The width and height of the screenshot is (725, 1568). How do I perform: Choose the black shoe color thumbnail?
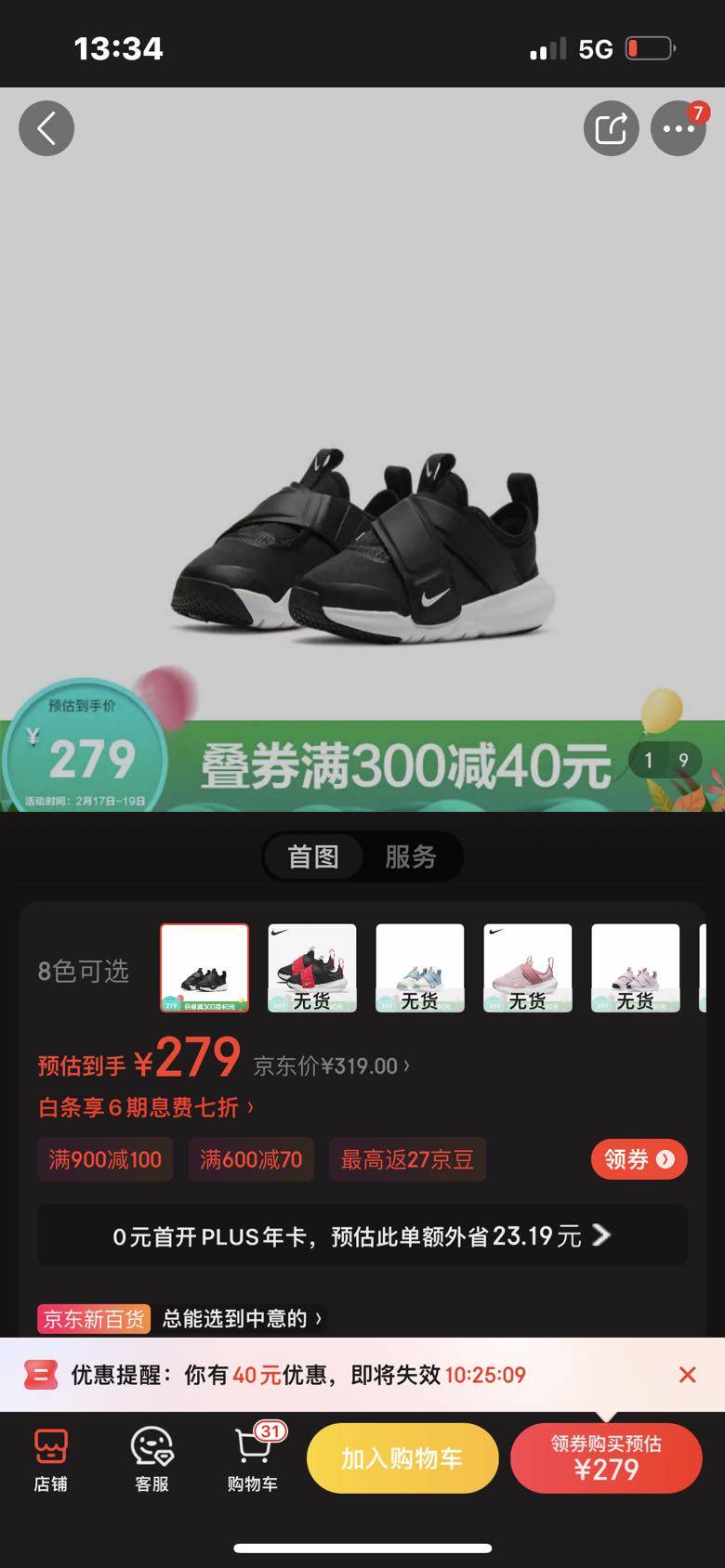[204, 967]
